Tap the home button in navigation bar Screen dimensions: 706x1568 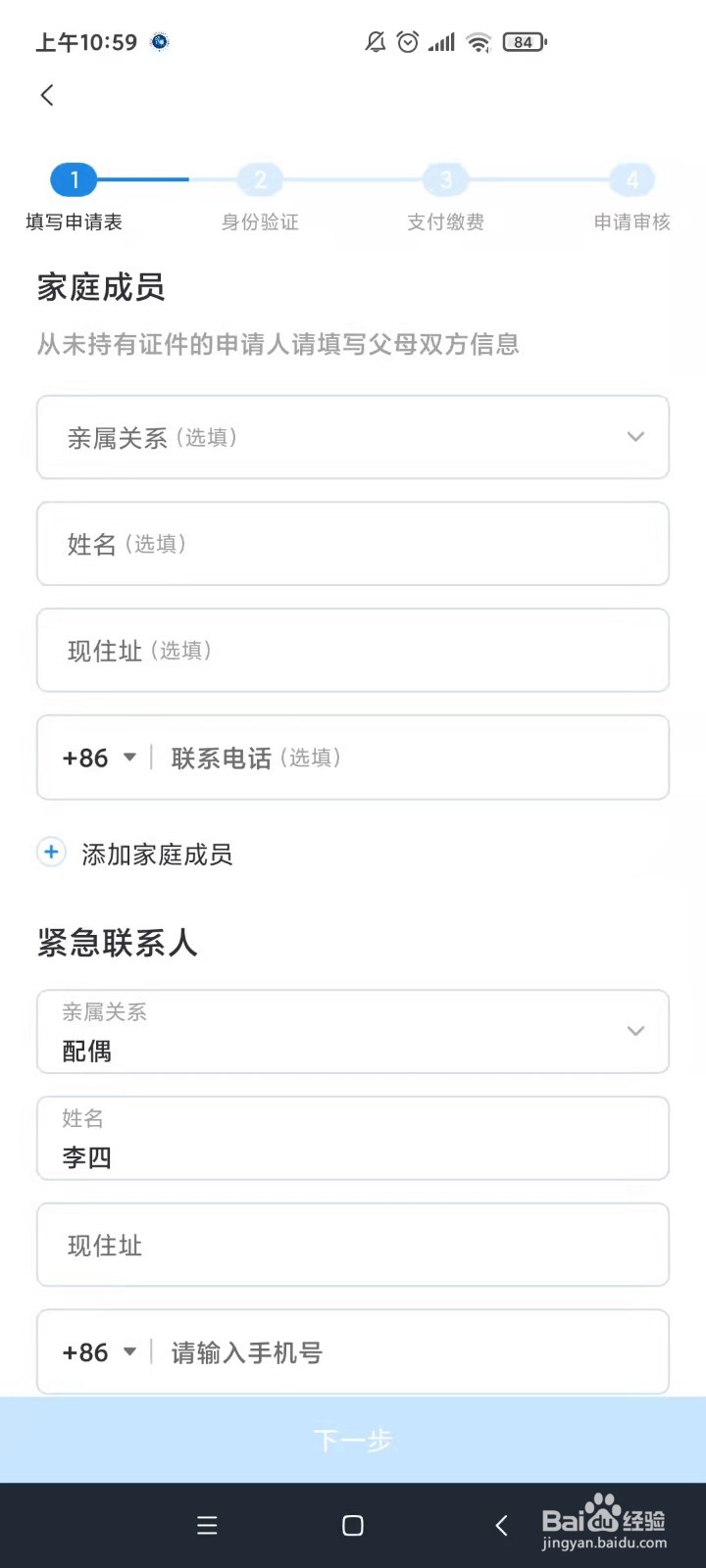click(351, 1525)
